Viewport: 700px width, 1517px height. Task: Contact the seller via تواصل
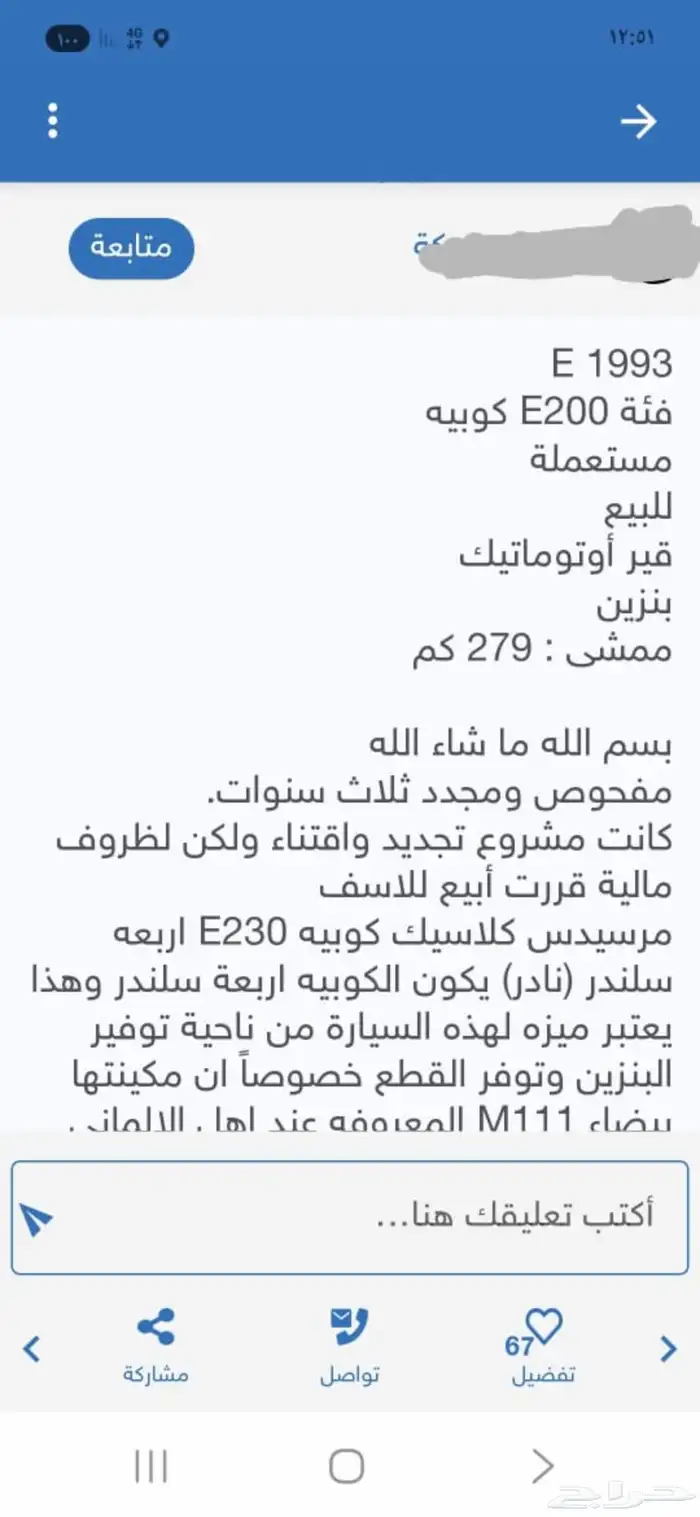(x=349, y=1345)
